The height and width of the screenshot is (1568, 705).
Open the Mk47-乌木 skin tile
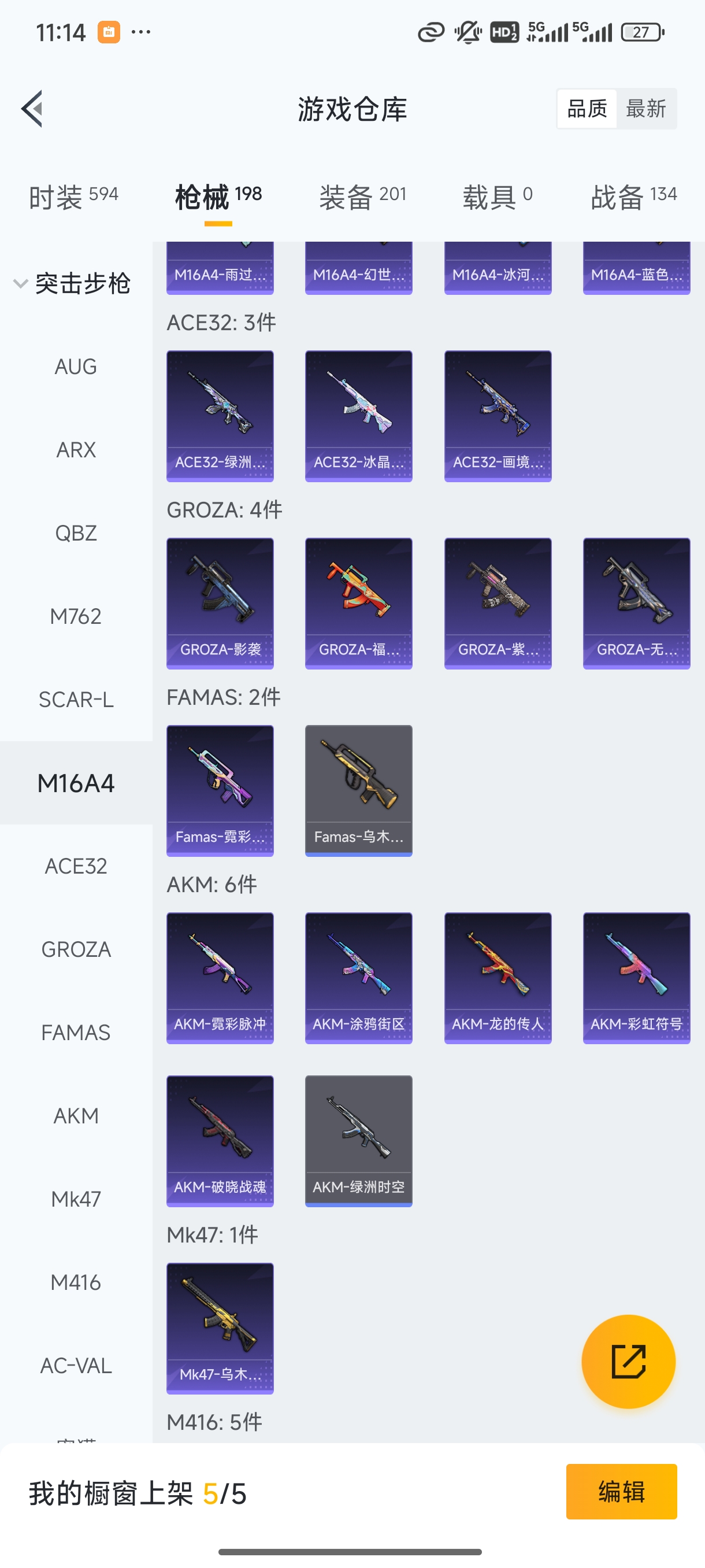click(220, 1328)
